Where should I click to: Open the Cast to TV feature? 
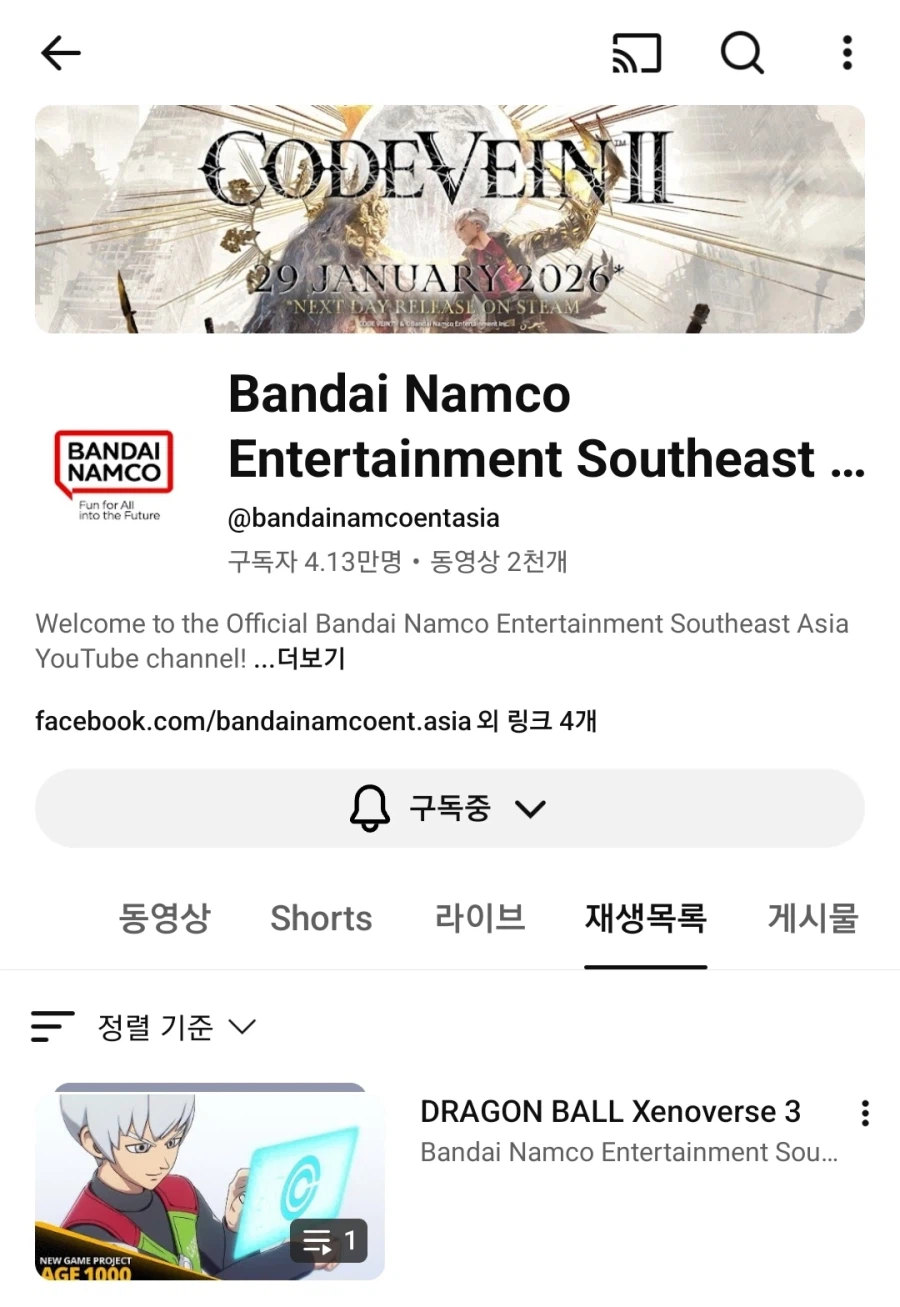tap(637, 53)
